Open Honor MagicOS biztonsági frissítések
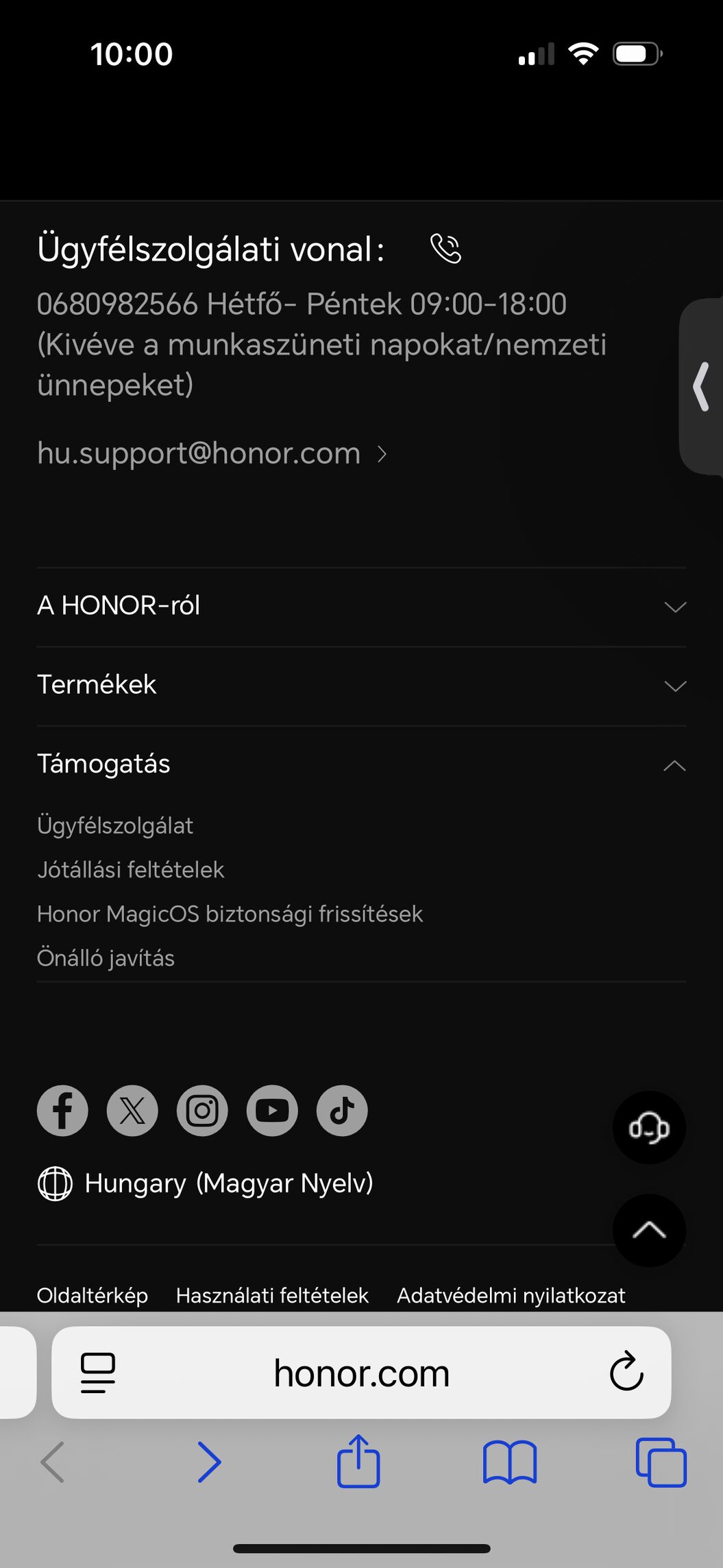723x1568 pixels. tap(230, 914)
